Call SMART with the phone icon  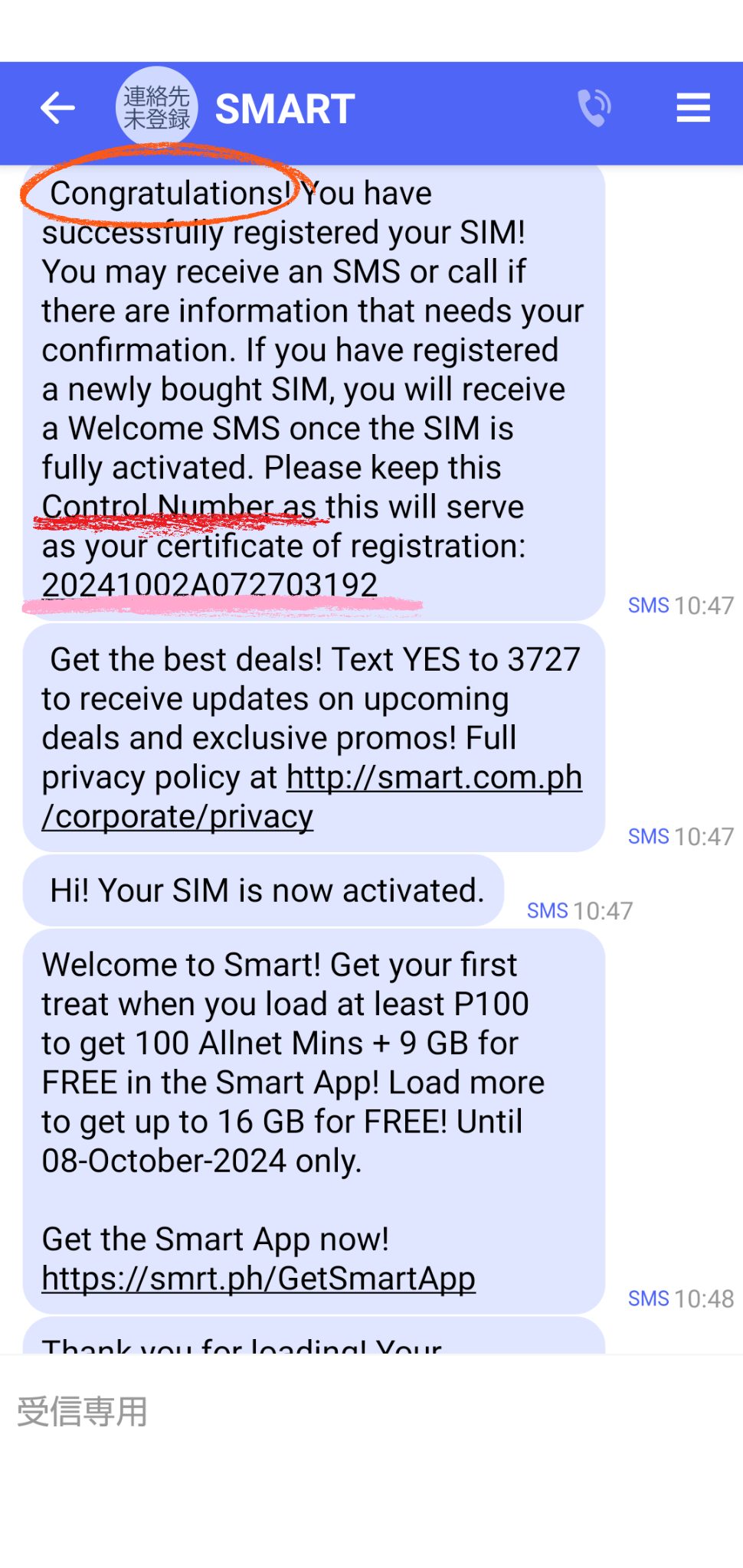click(594, 108)
